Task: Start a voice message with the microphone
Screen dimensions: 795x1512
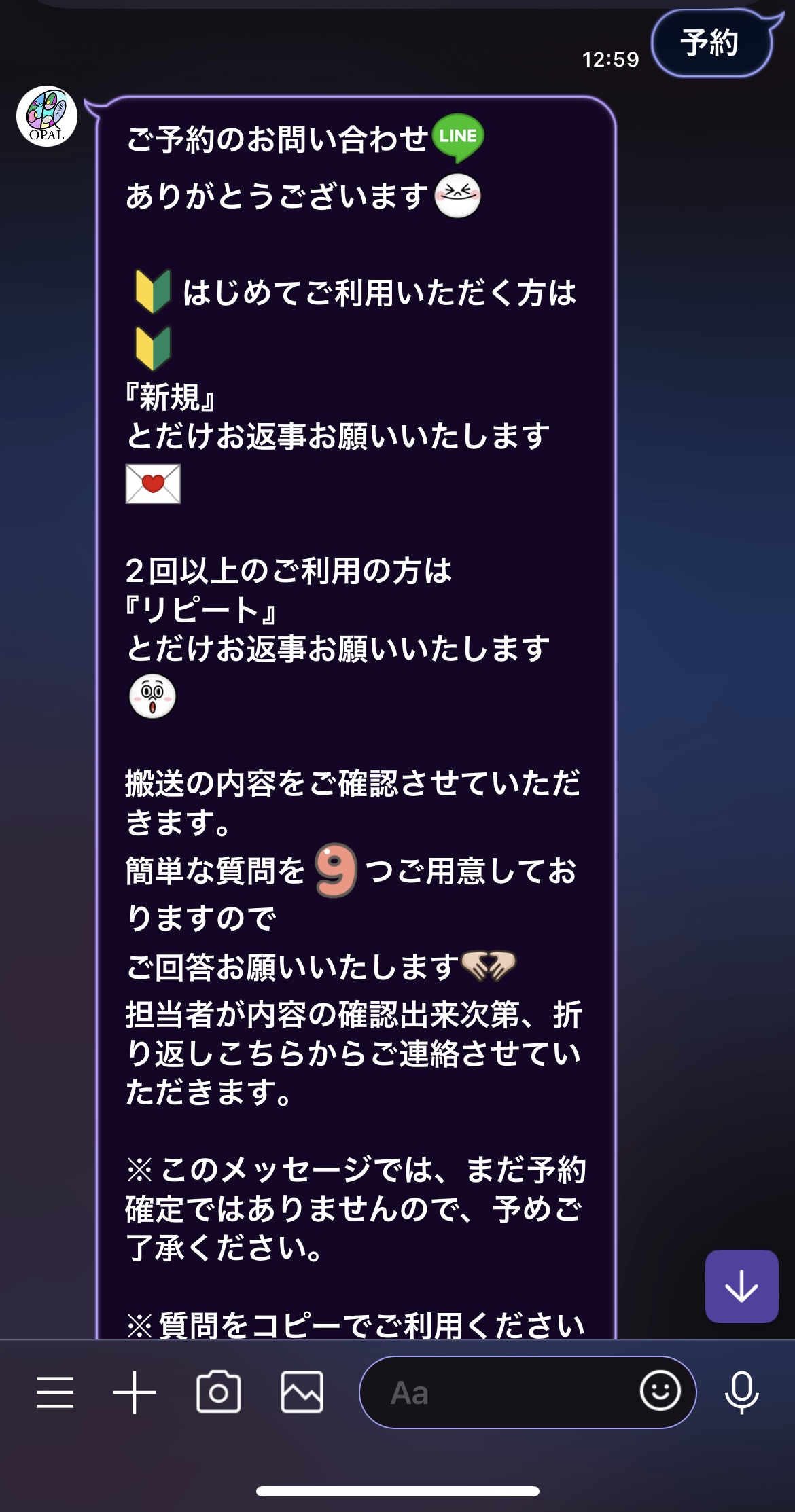Action: [741, 1392]
